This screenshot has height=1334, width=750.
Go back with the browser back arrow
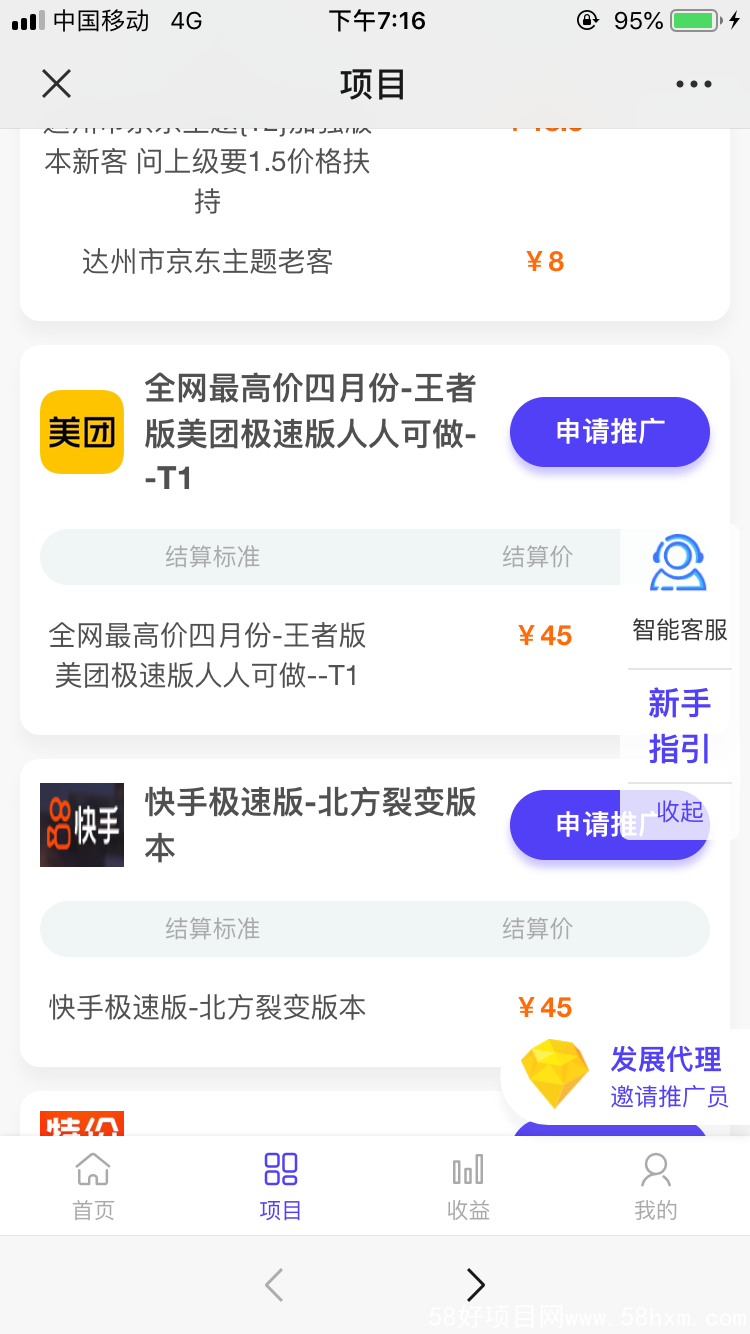pos(274,1285)
